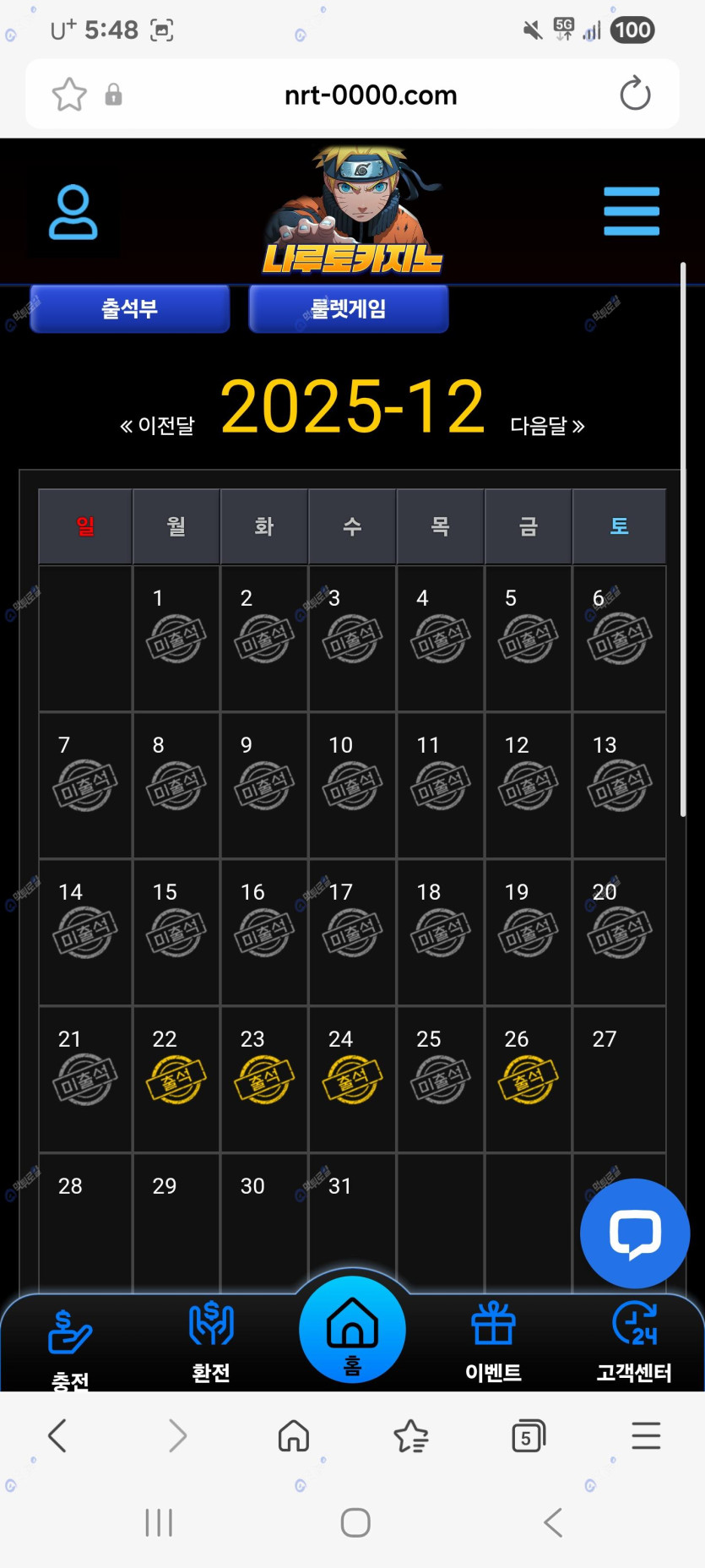Open recent apps from the system bar
The height and width of the screenshot is (1568, 705).
[x=159, y=1522]
